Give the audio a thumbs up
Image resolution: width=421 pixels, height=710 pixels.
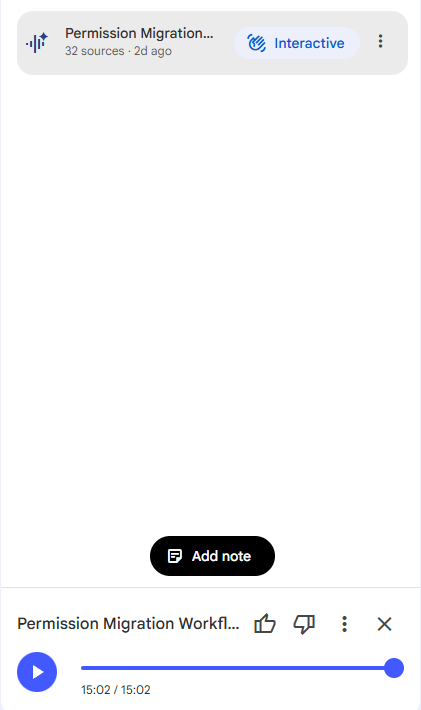pyautogui.click(x=265, y=624)
